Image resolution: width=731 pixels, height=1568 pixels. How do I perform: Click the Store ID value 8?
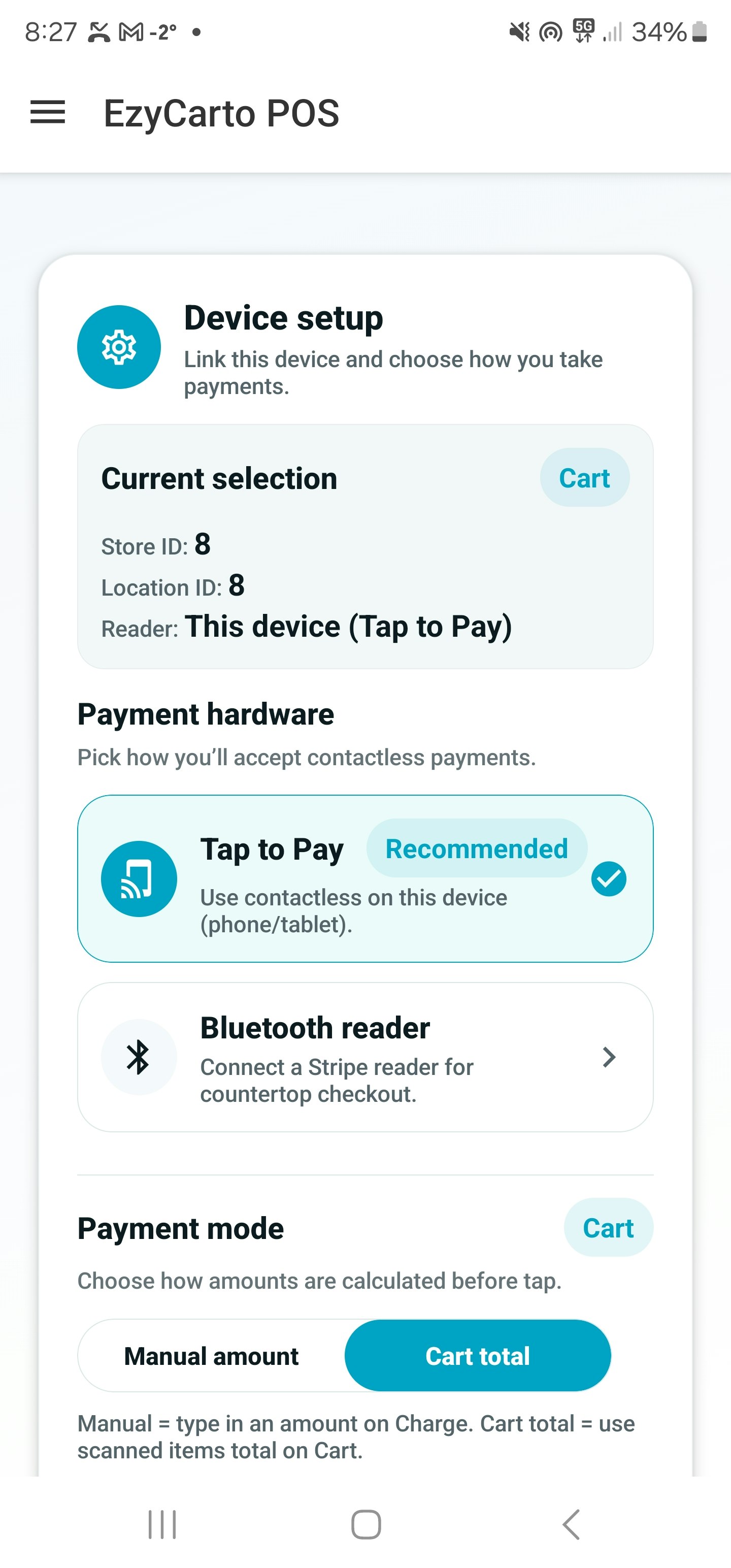coord(204,545)
